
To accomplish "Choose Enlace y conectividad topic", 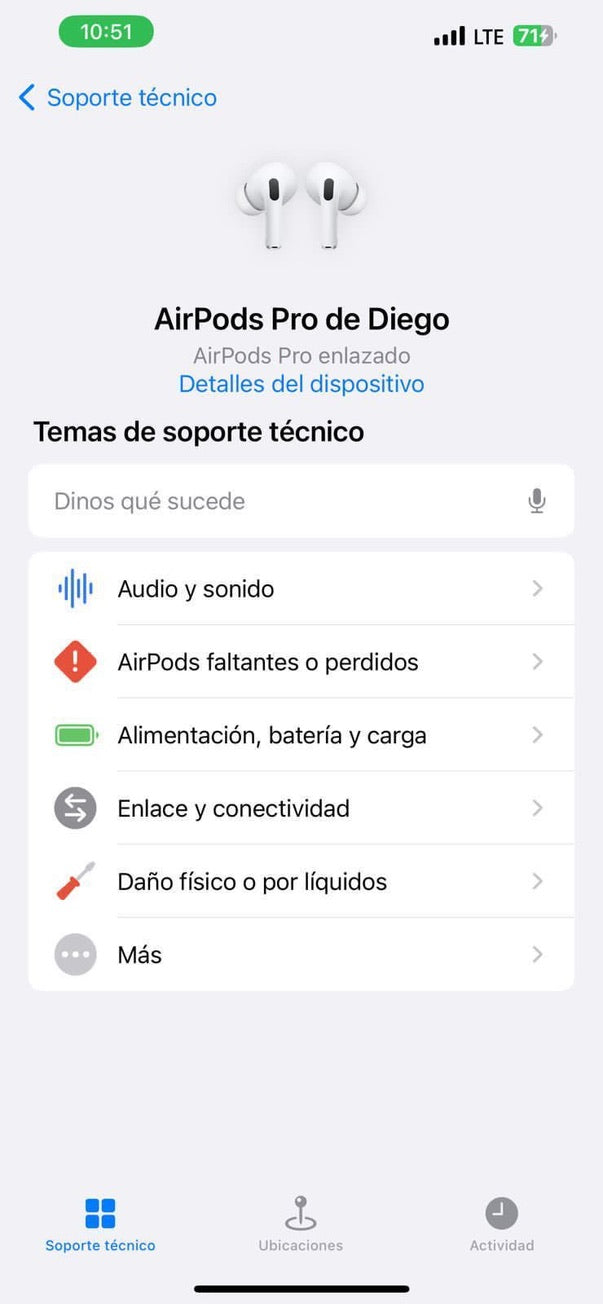I will [301, 808].
